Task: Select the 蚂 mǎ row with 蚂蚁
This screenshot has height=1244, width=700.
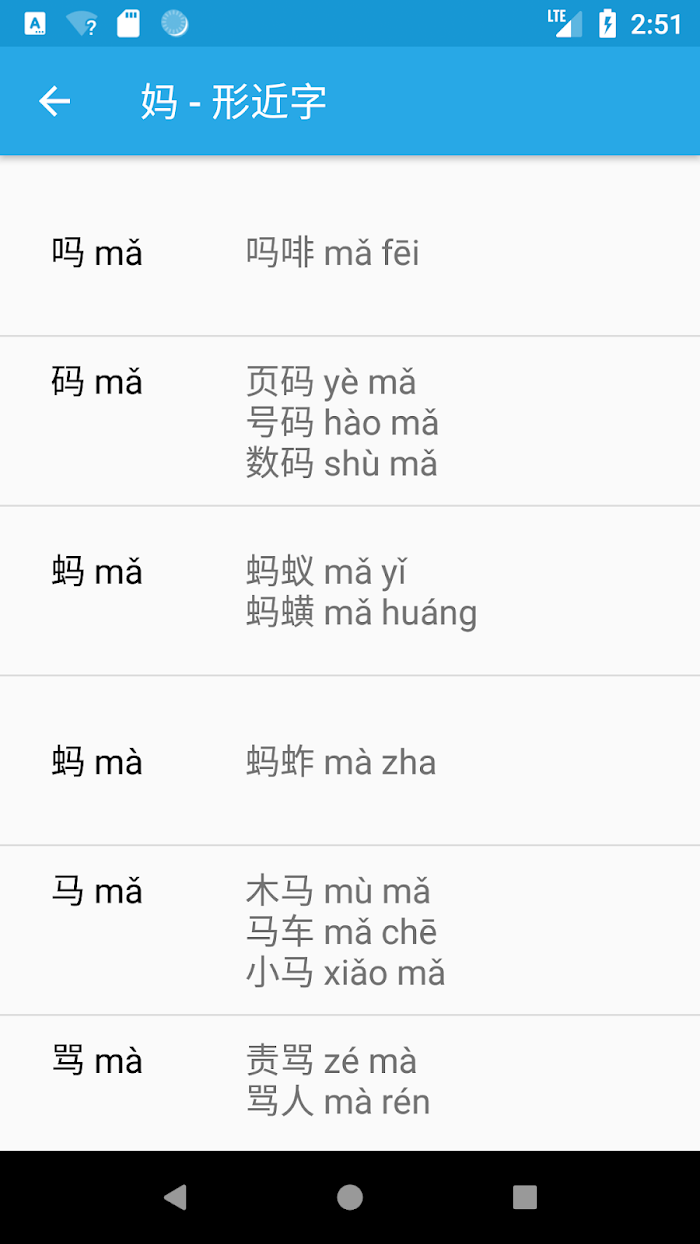Action: [x=350, y=591]
